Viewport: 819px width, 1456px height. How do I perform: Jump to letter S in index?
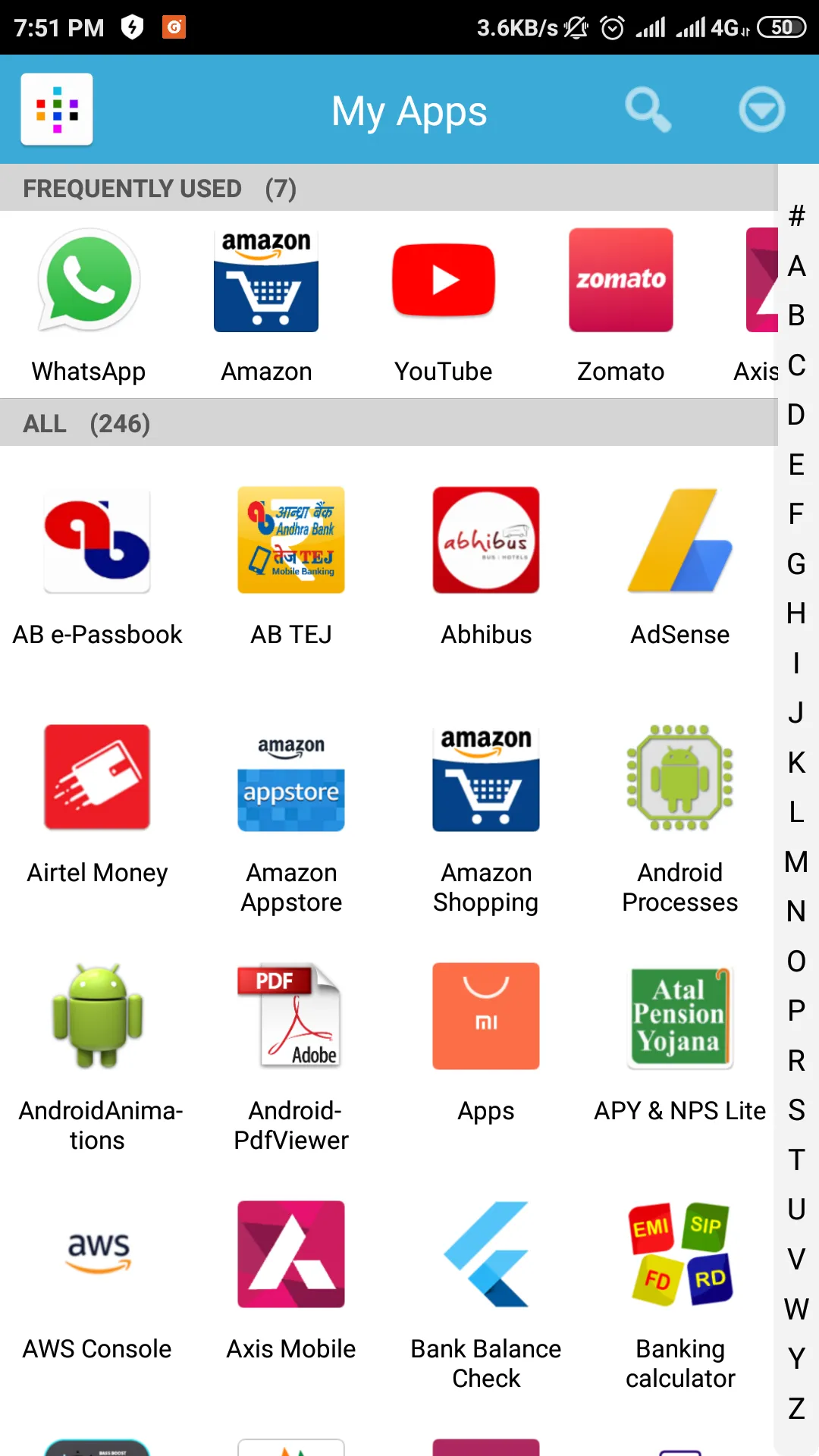click(796, 1110)
